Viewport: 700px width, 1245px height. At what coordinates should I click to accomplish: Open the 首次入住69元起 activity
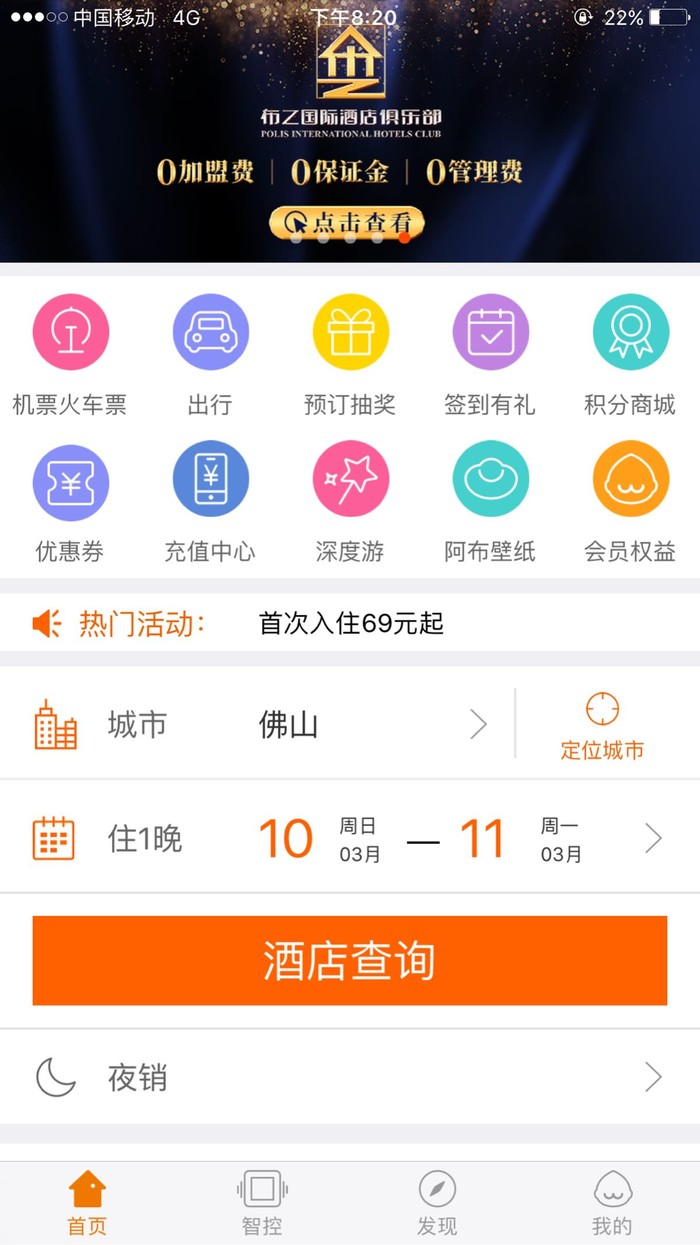[x=350, y=624]
